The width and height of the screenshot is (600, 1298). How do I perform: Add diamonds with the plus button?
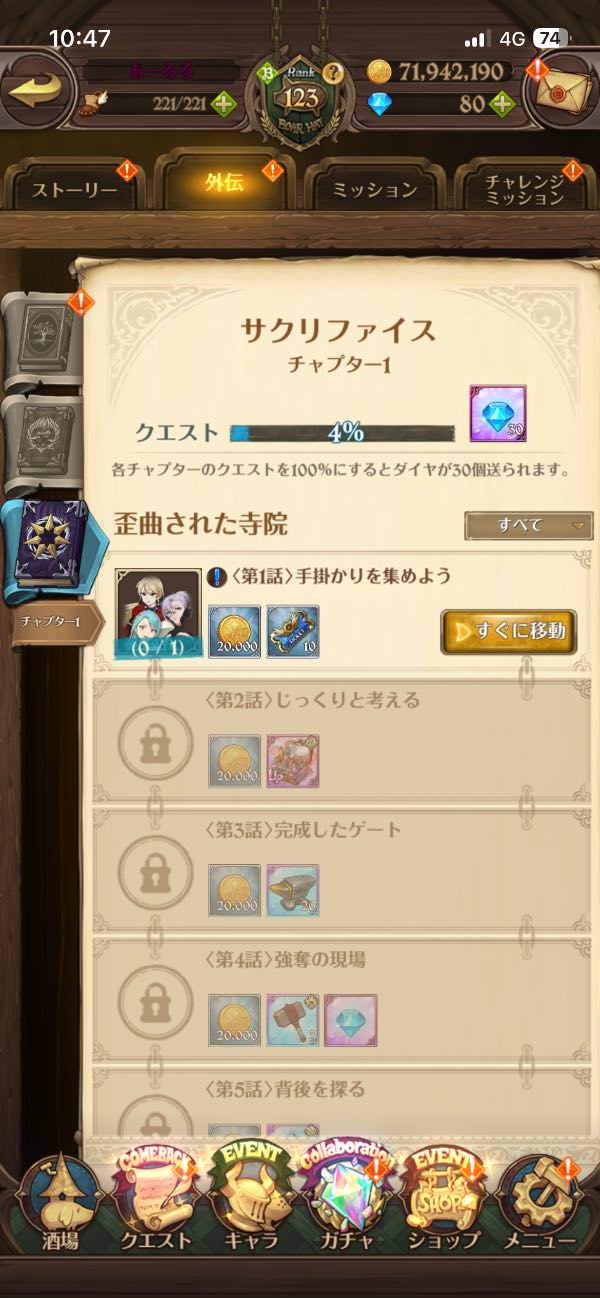(503, 103)
